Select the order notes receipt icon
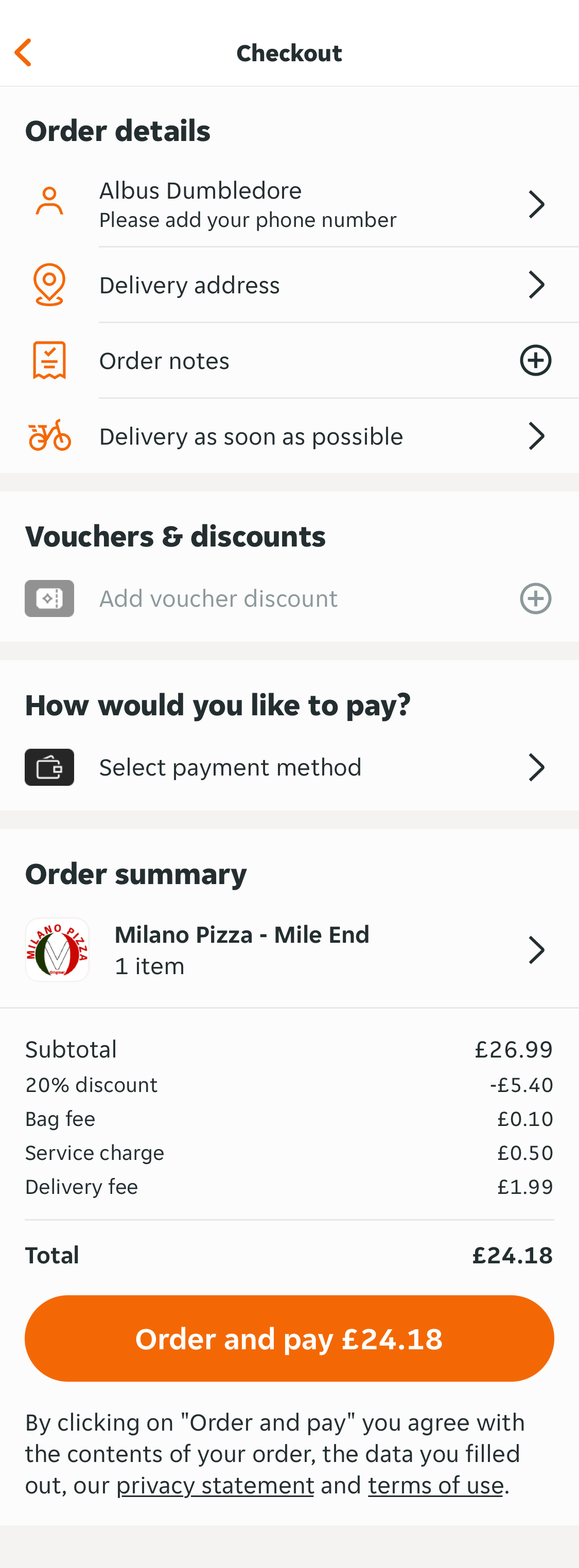Image resolution: width=579 pixels, height=1568 pixels. point(49,359)
